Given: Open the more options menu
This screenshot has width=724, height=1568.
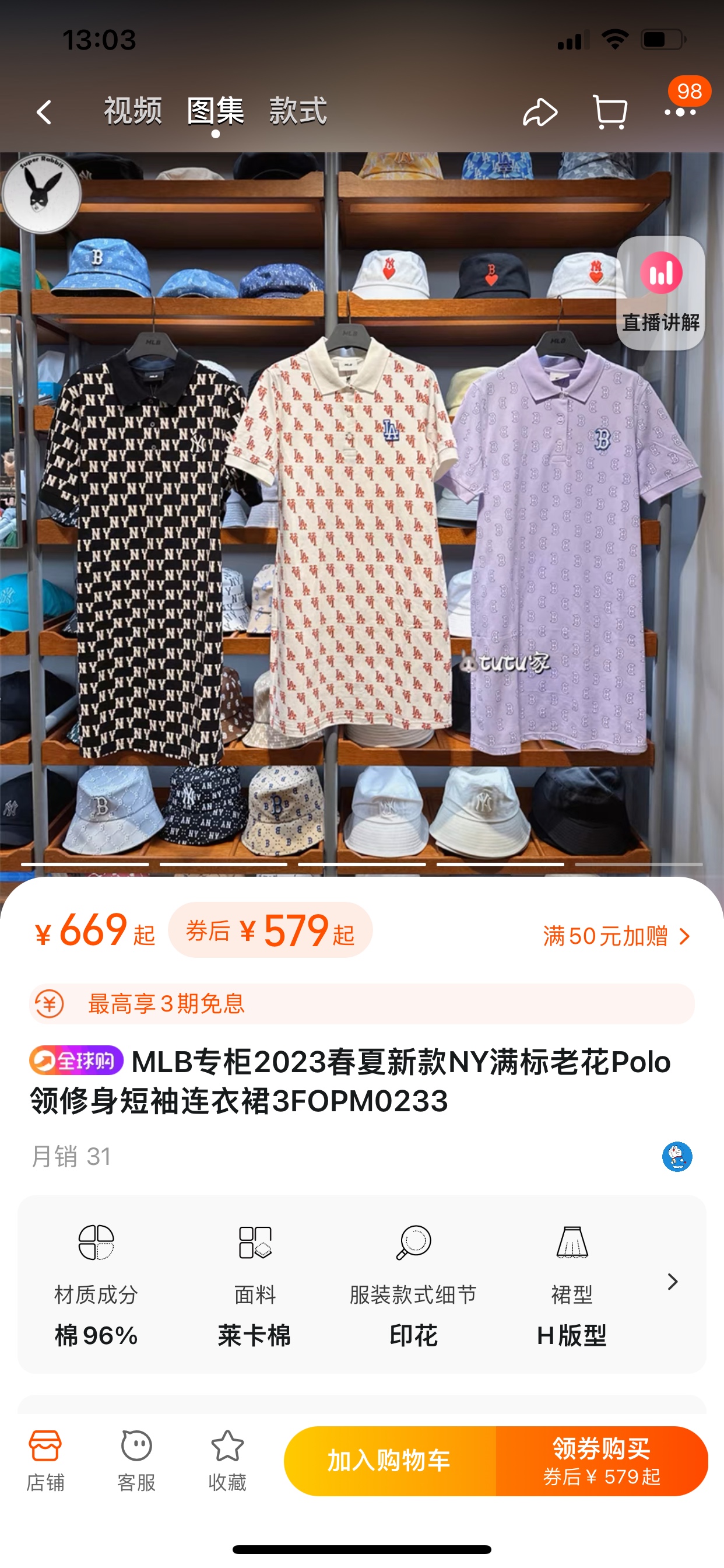Looking at the screenshot, I should [680, 113].
